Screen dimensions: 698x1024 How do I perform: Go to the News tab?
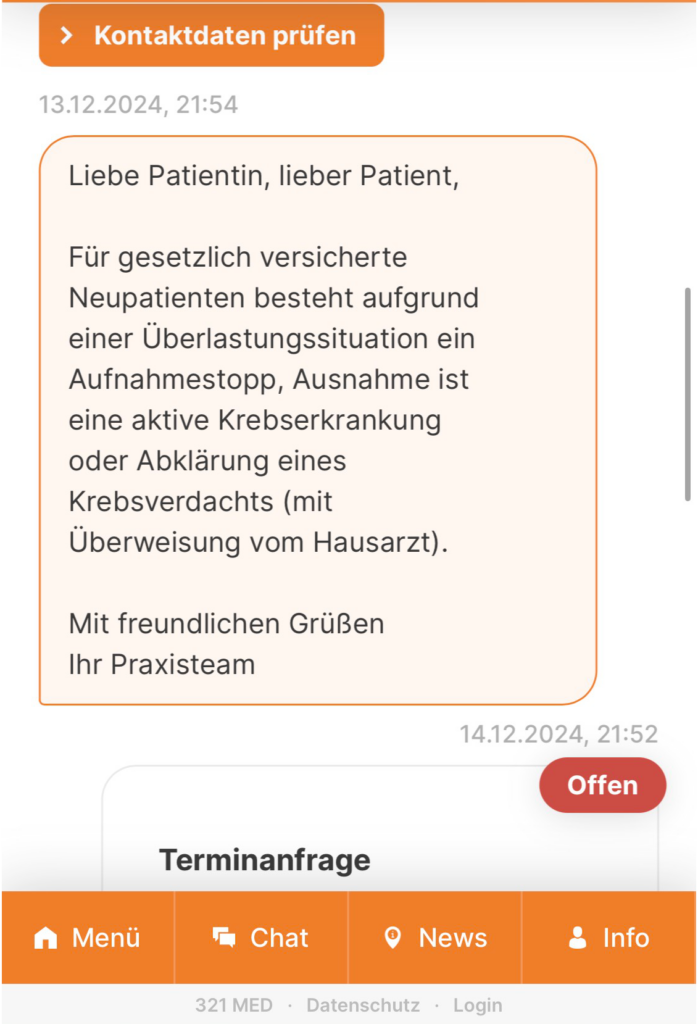coord(435,938)
